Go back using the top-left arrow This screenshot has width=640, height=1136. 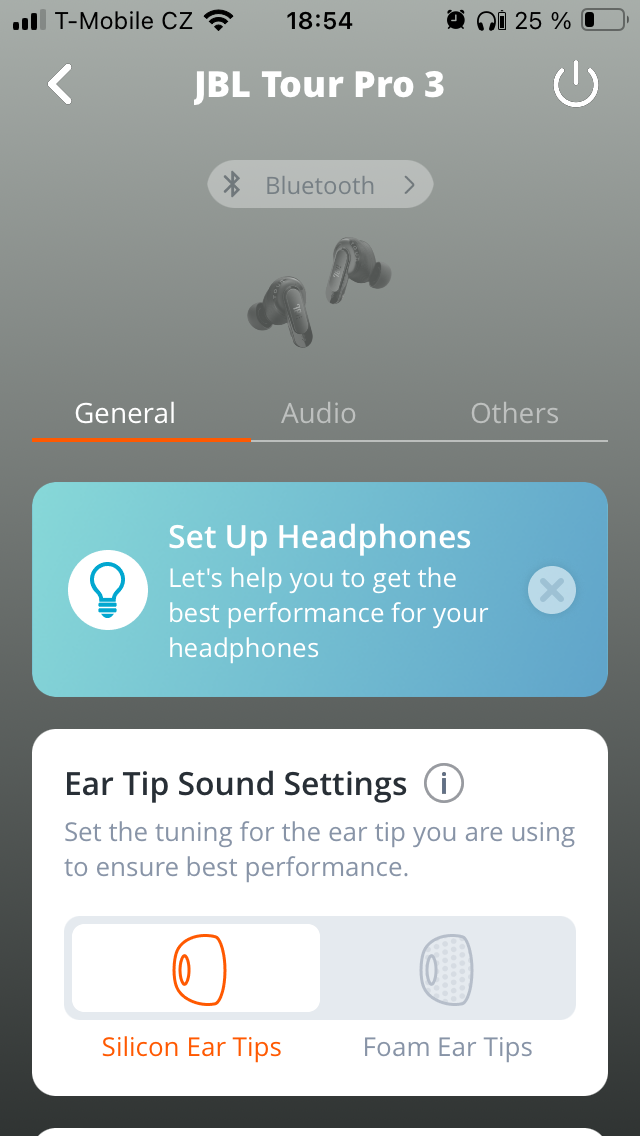[x=60, y=85]
